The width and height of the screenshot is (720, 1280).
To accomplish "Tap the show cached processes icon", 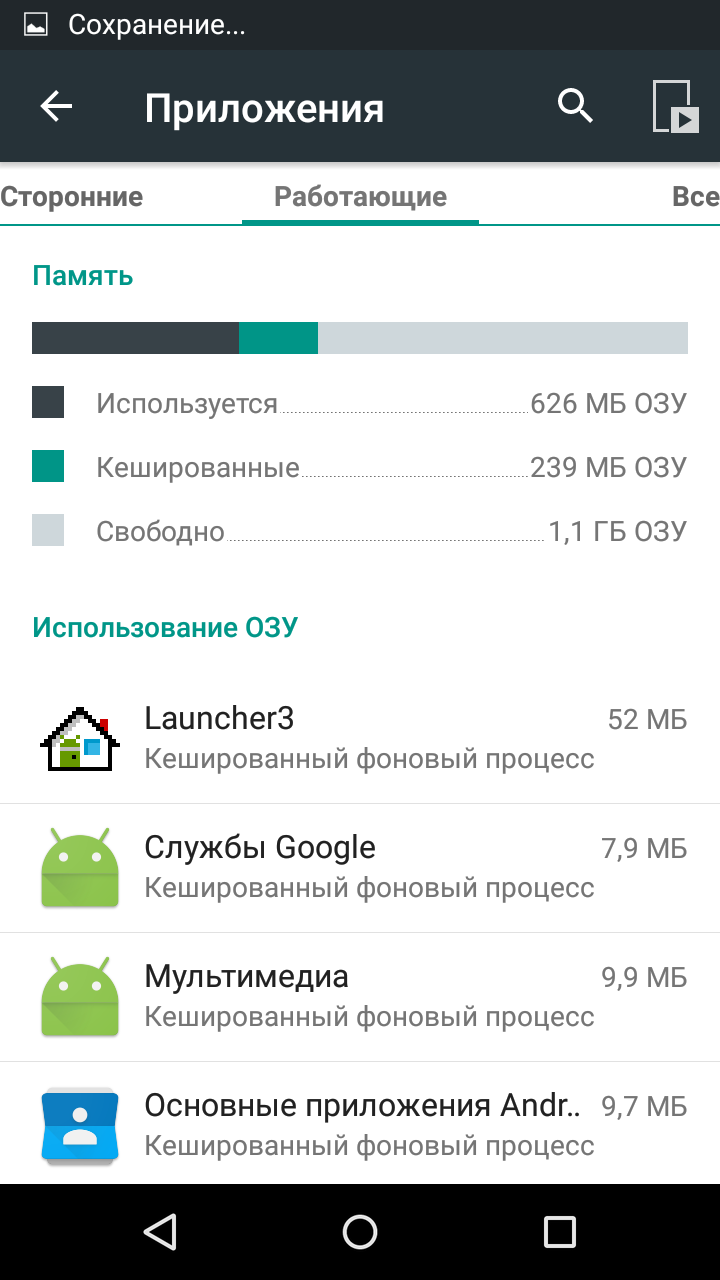I will point(675,106).
